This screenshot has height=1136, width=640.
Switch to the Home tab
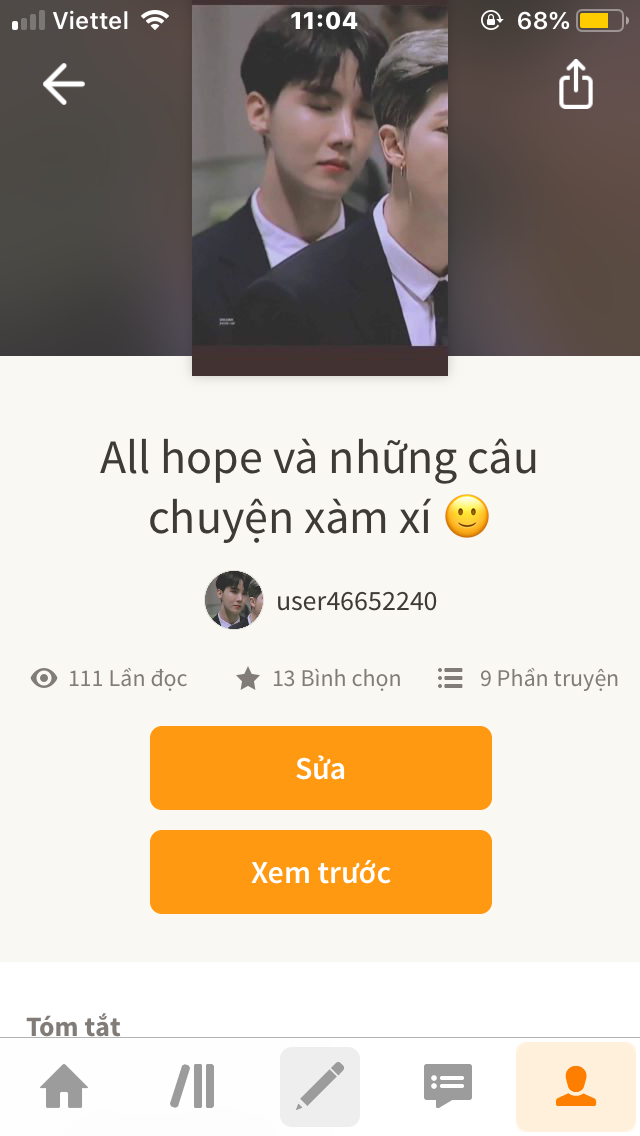64,1086
